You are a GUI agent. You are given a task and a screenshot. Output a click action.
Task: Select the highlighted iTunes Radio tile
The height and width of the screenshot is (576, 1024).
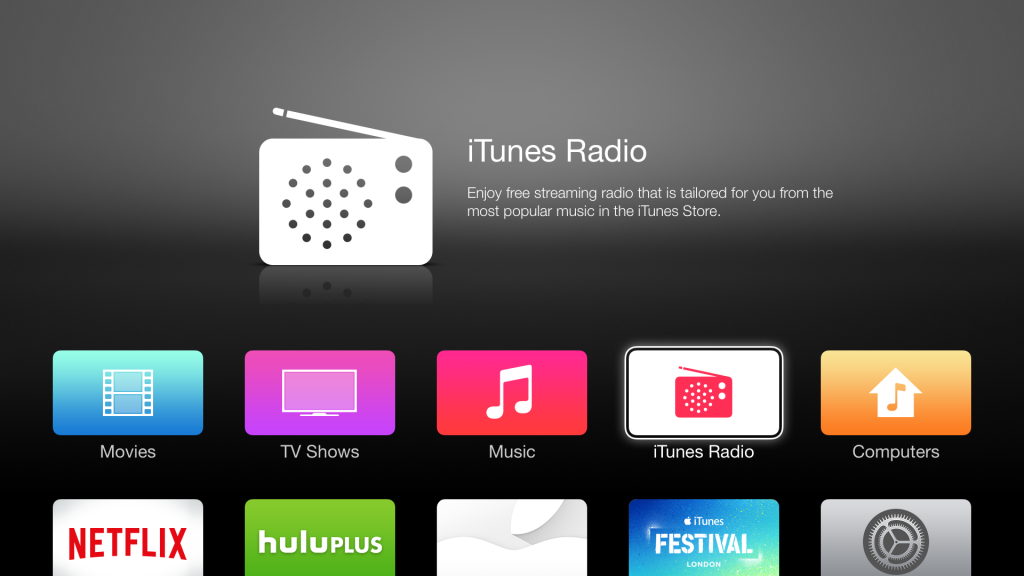pyautogui.click(x=704, y=392)
